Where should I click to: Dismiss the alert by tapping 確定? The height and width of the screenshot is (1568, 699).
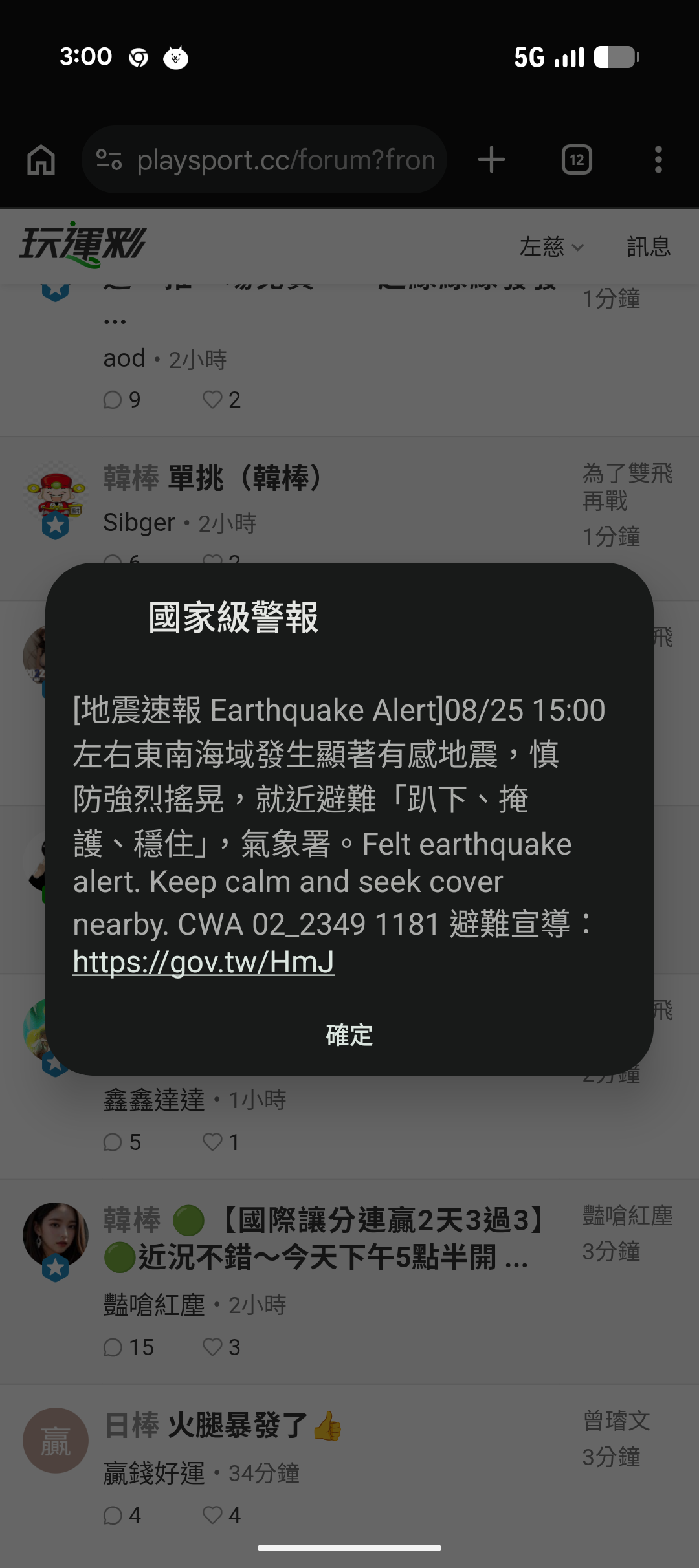click(x=349, y=1035)
